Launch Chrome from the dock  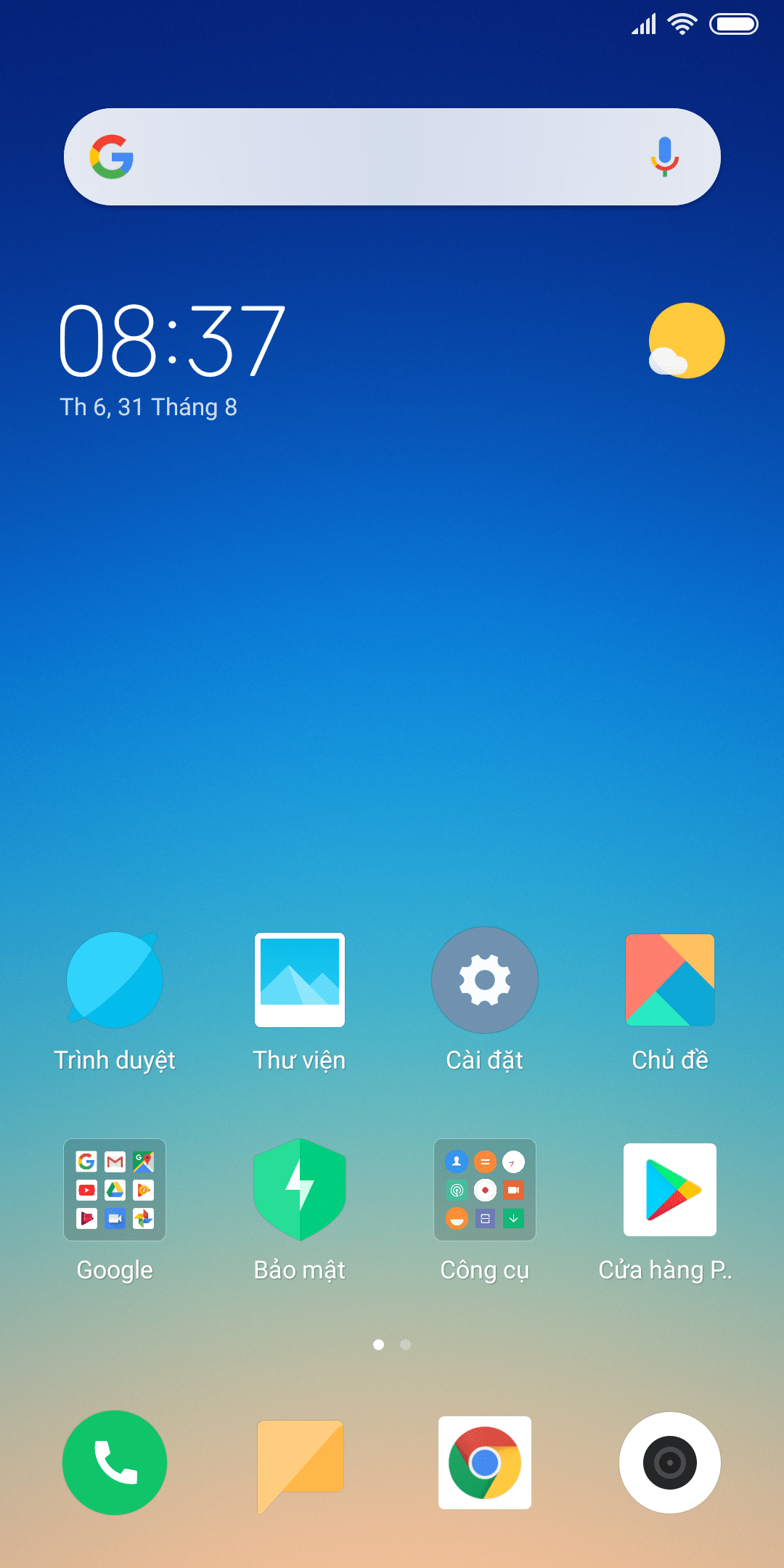click(x=485, y=1463)
